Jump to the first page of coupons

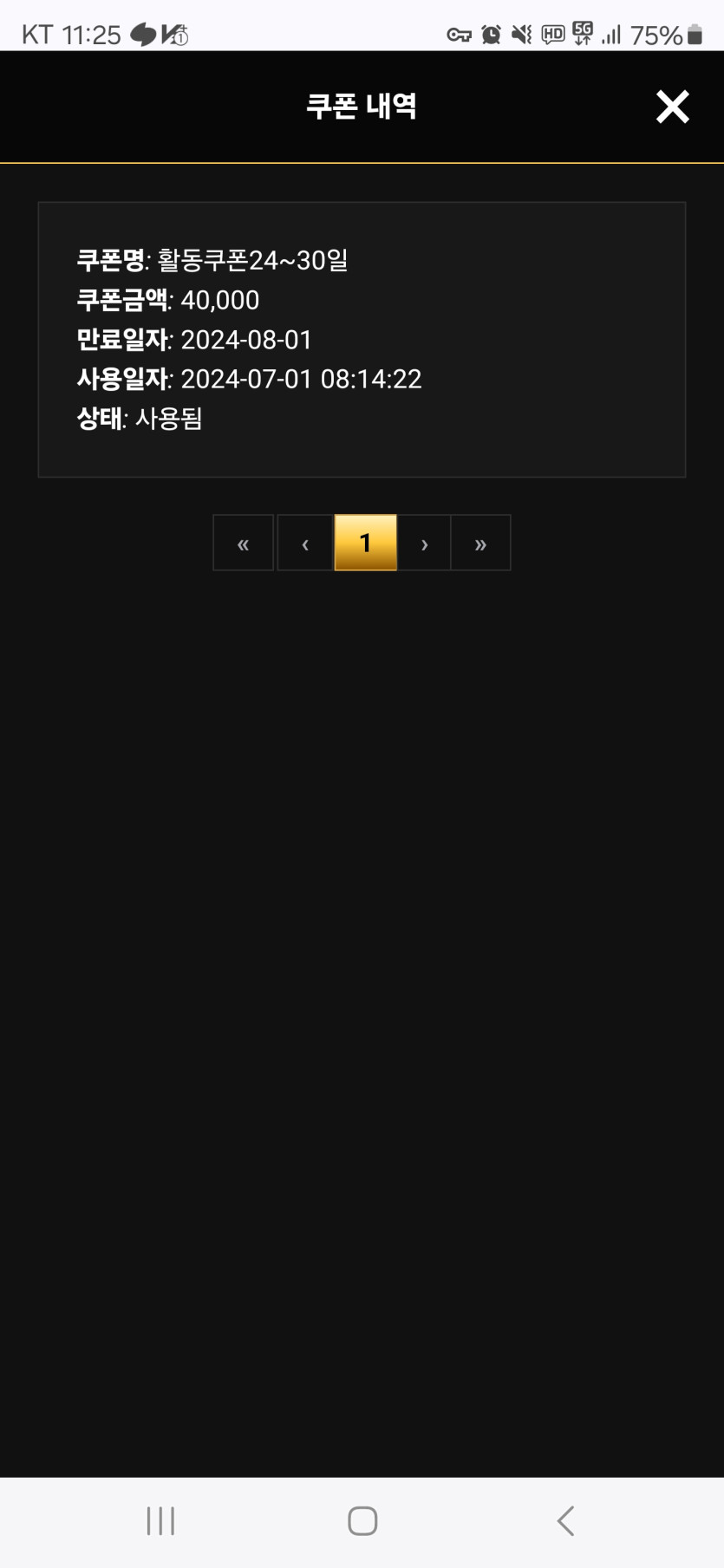[x=244, y=543]
